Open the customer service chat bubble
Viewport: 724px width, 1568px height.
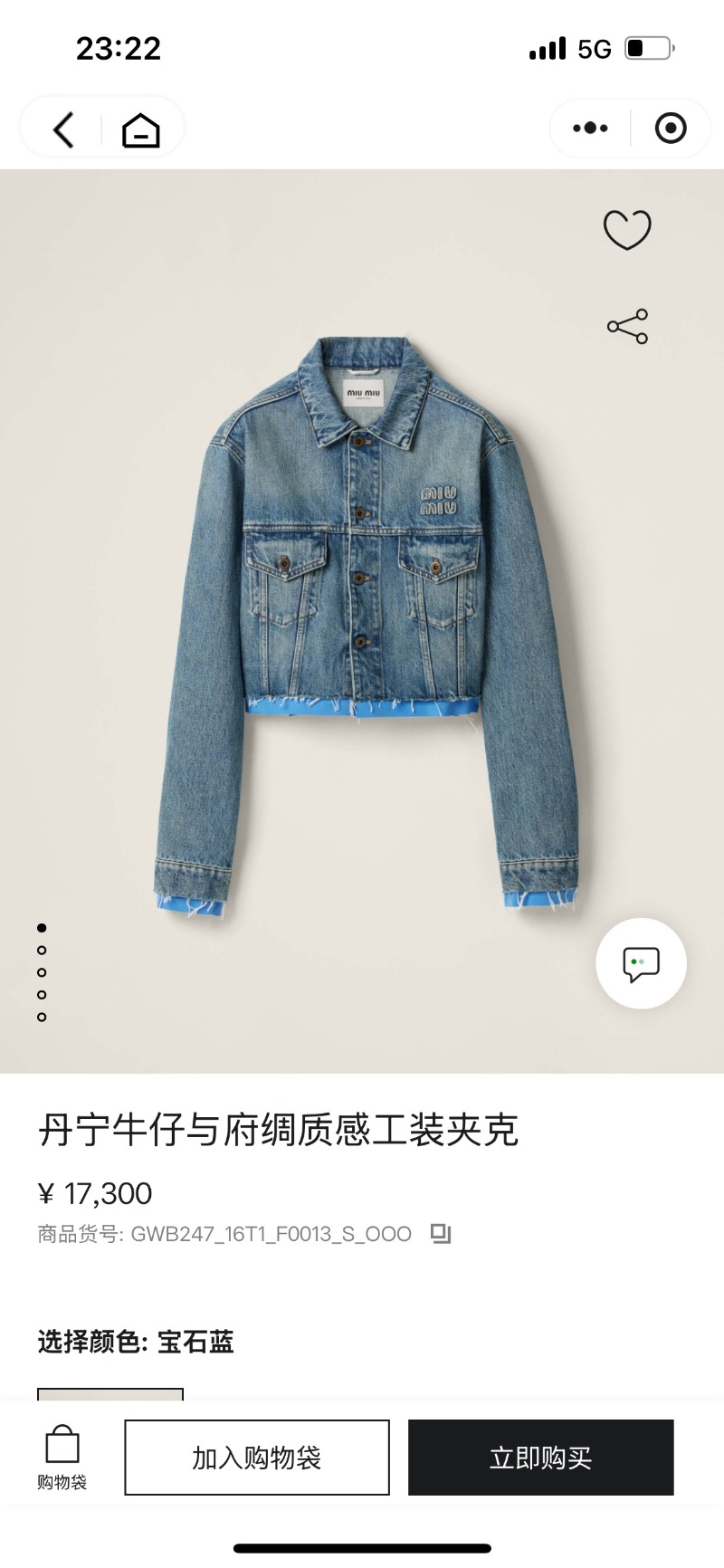641,964
